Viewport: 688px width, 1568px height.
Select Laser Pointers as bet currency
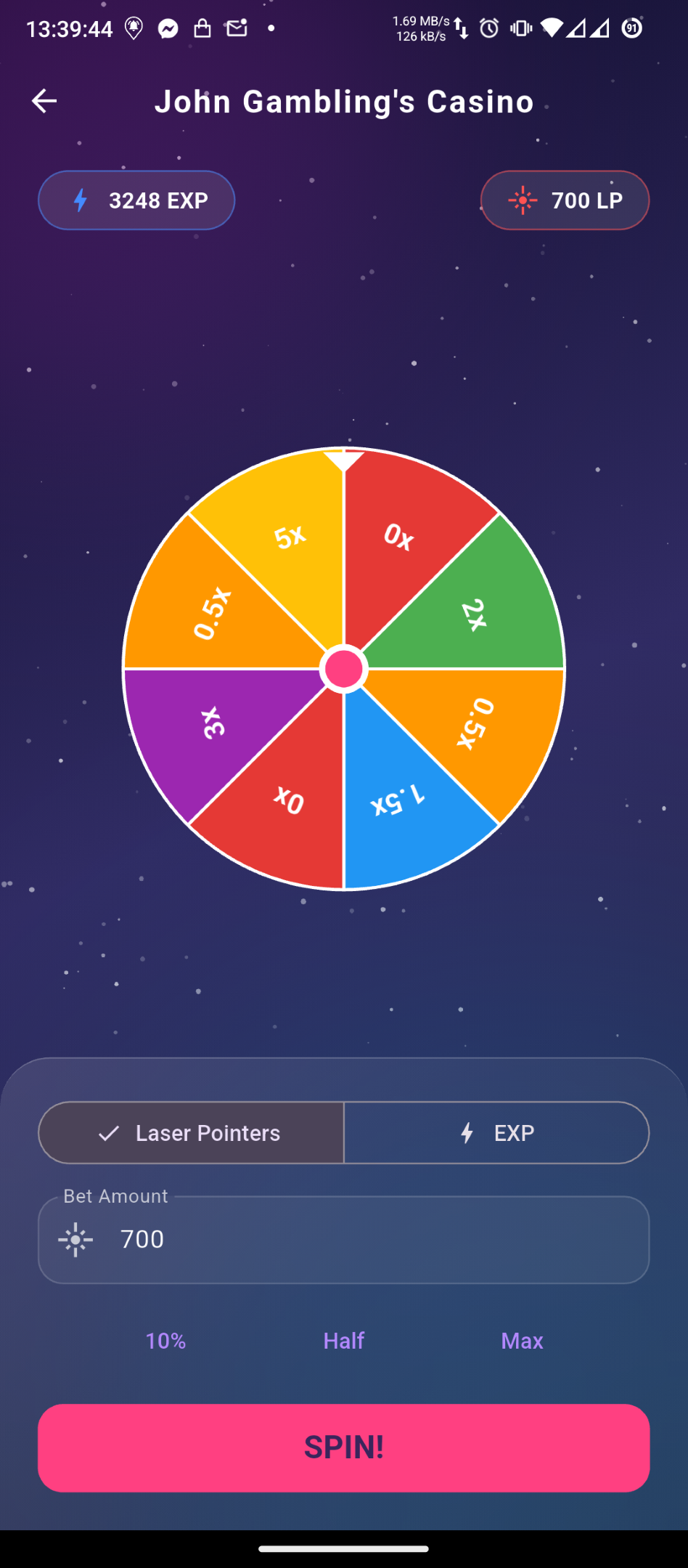coord(191,1133)
